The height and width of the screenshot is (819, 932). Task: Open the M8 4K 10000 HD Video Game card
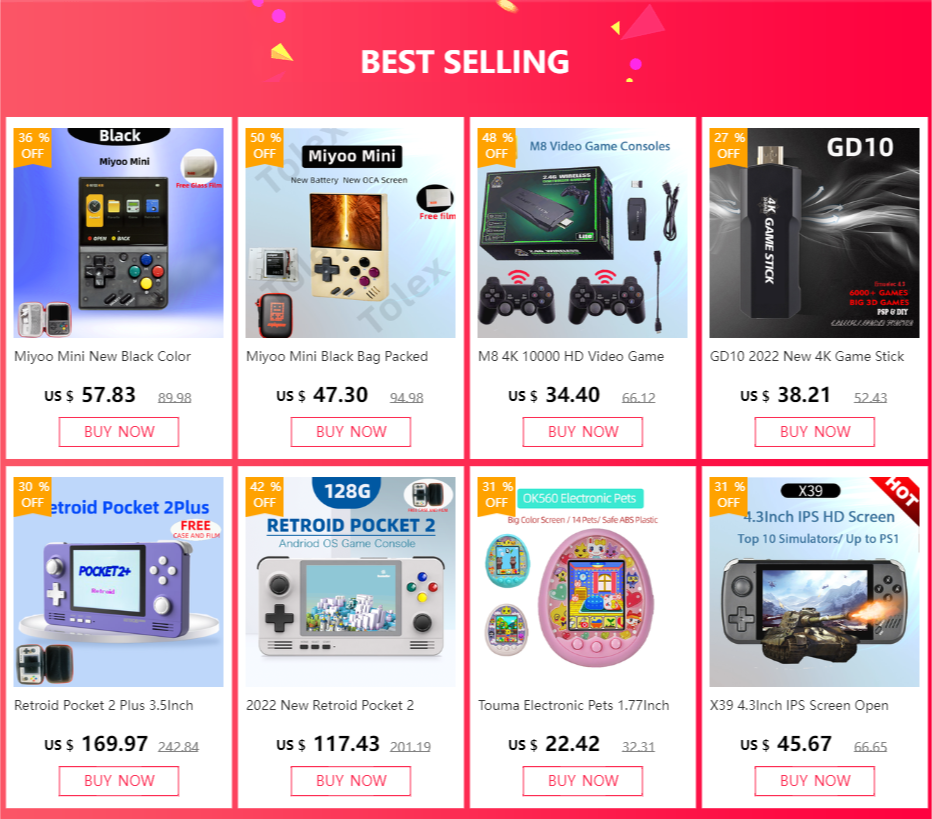point(582,232)
